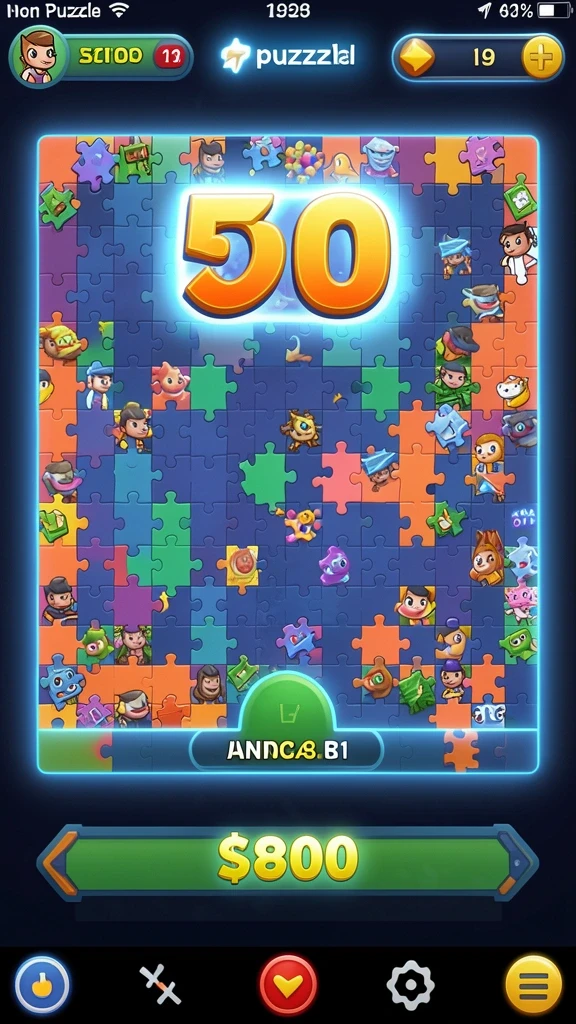Open the settings gear
This screenshot has height=1024, width=576.
point(410,985)
